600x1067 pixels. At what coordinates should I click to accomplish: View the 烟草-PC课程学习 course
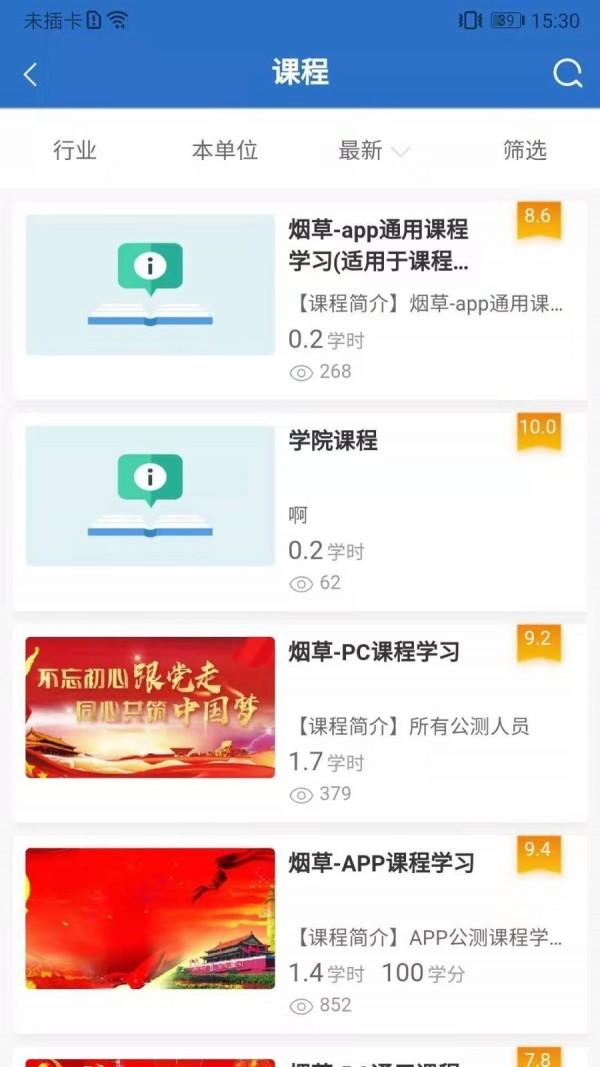300,722
